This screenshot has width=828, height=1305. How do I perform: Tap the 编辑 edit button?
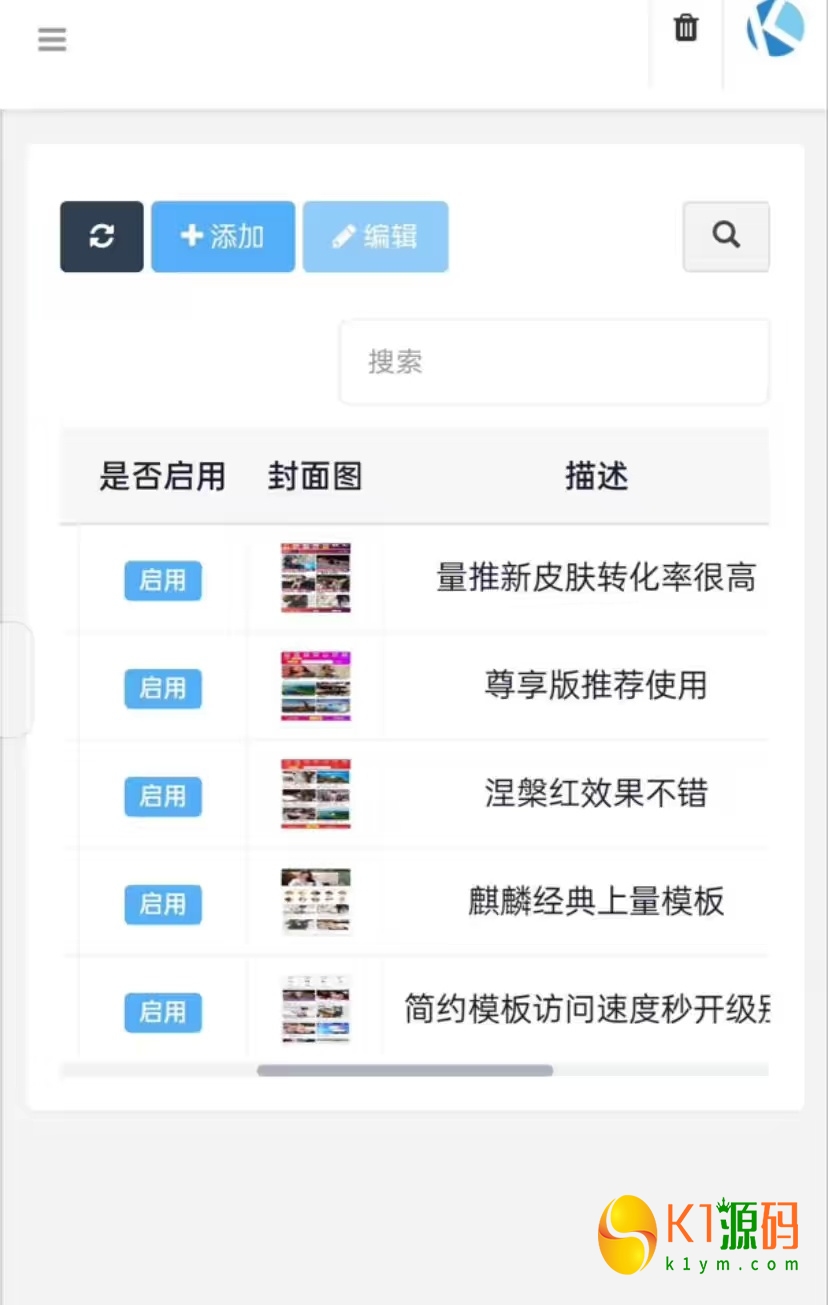[x=375, y=237]
